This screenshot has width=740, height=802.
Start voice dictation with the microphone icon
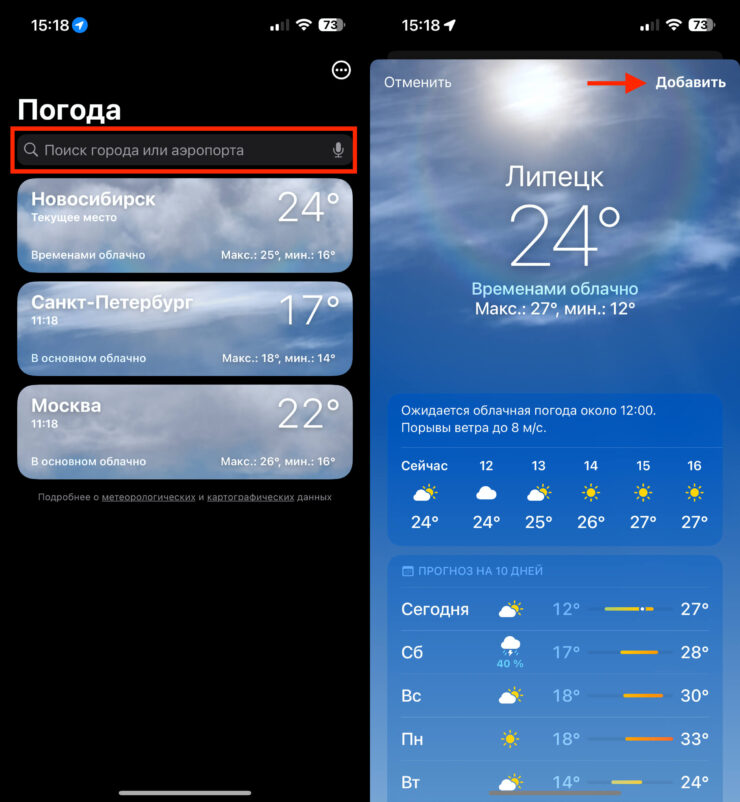tap(338, 150)
